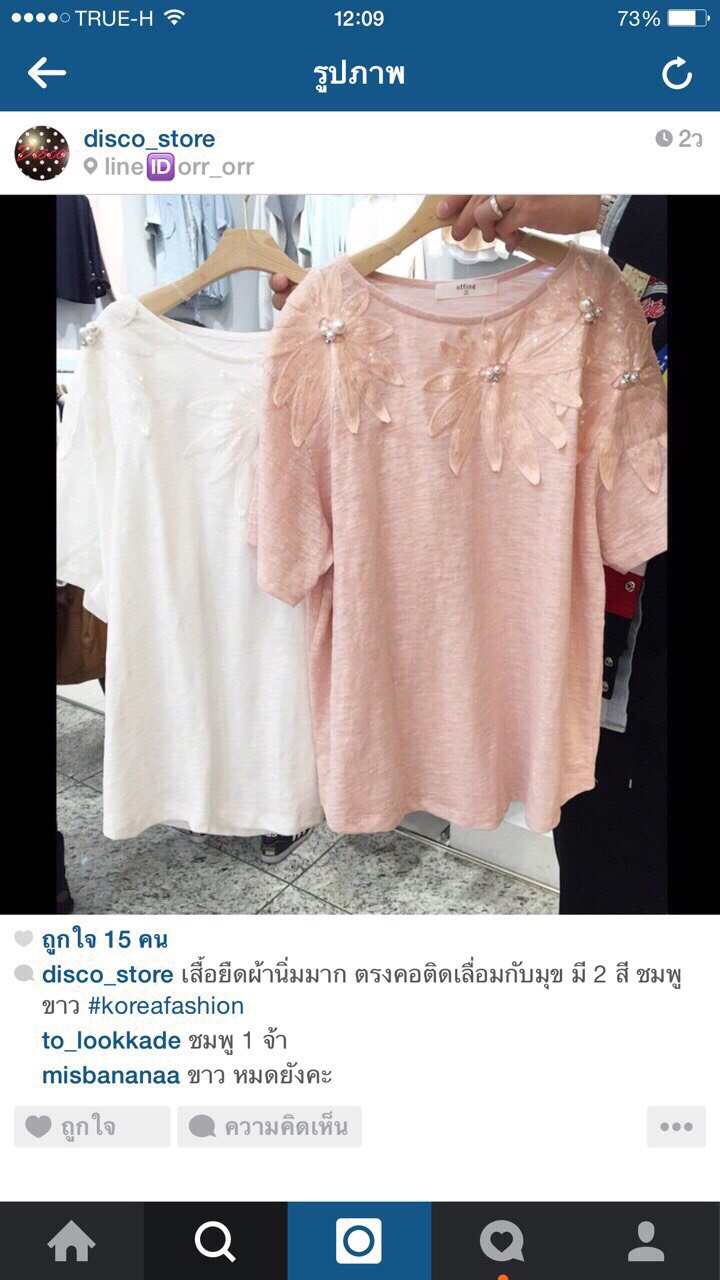Open location line ID orr_orr
720x1280 pixels.
[170, 167]
